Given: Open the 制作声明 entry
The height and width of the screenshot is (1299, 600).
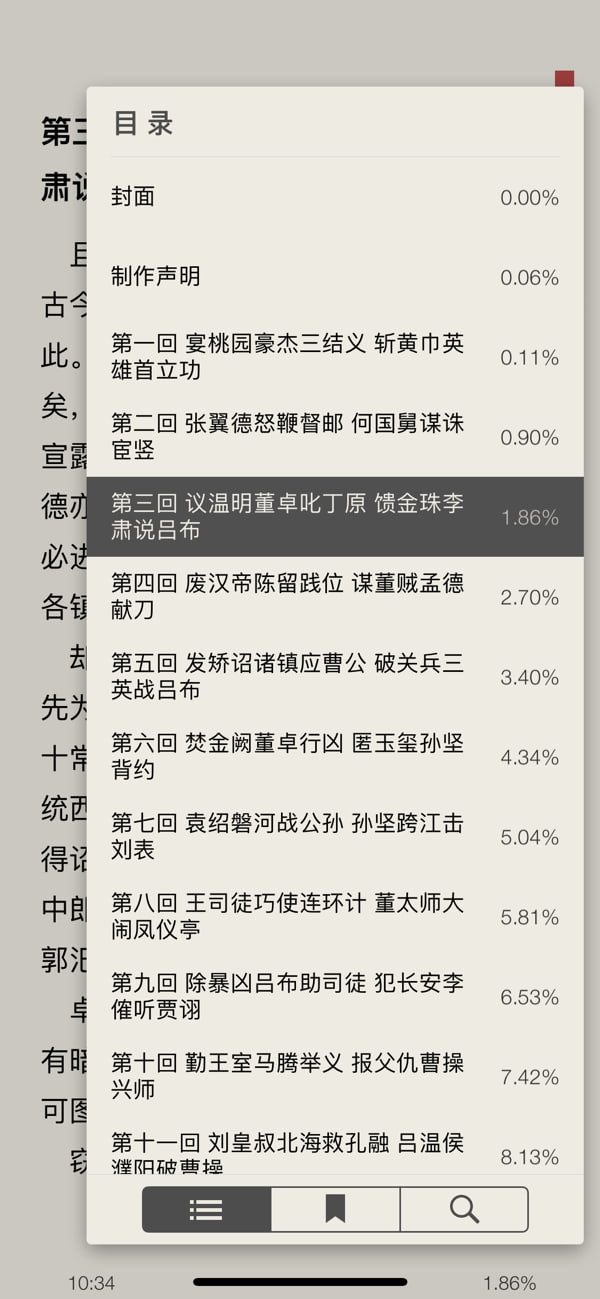Looking at the screenshot, I should 334,277.
